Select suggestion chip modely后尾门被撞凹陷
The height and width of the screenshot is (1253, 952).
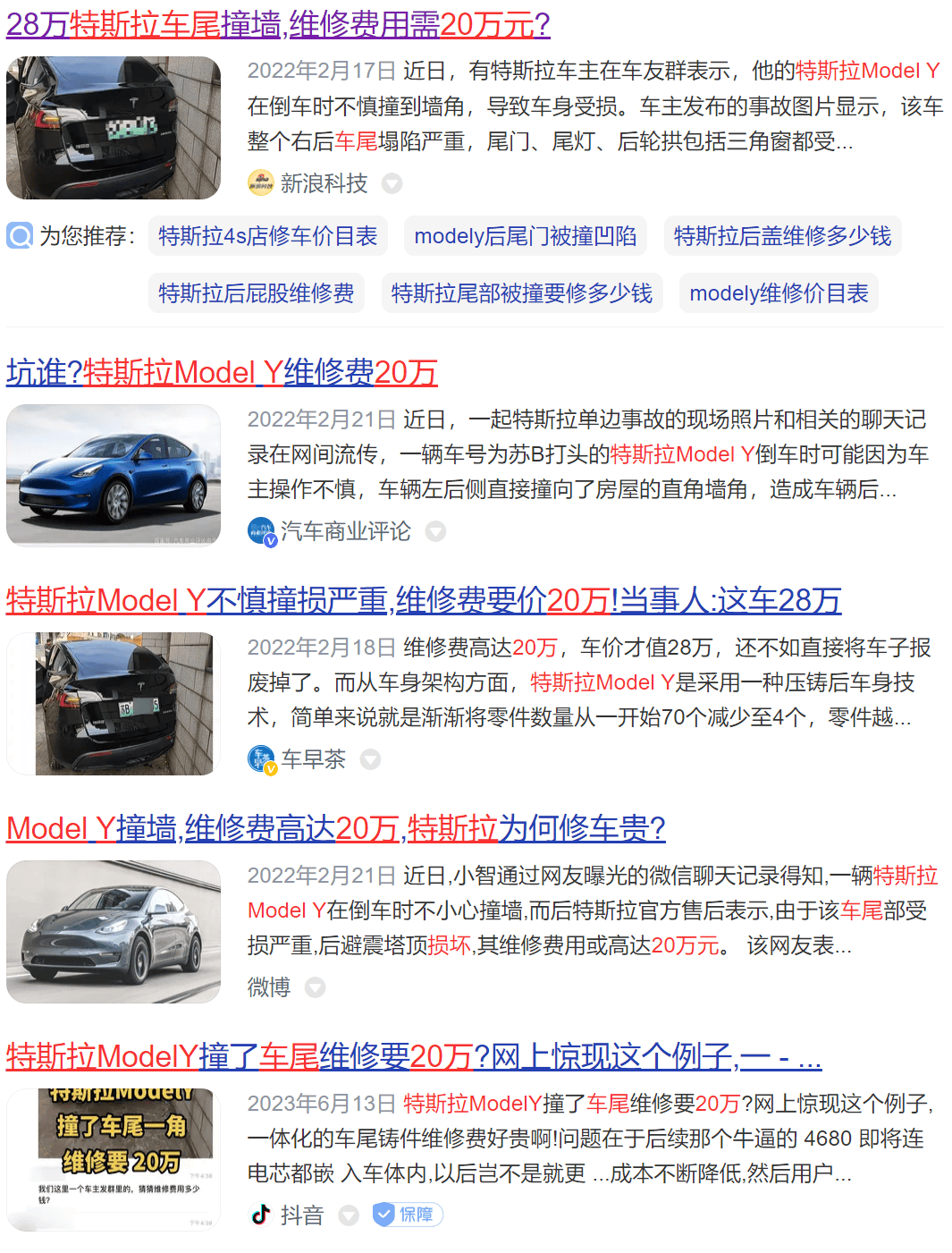[525, 236]
